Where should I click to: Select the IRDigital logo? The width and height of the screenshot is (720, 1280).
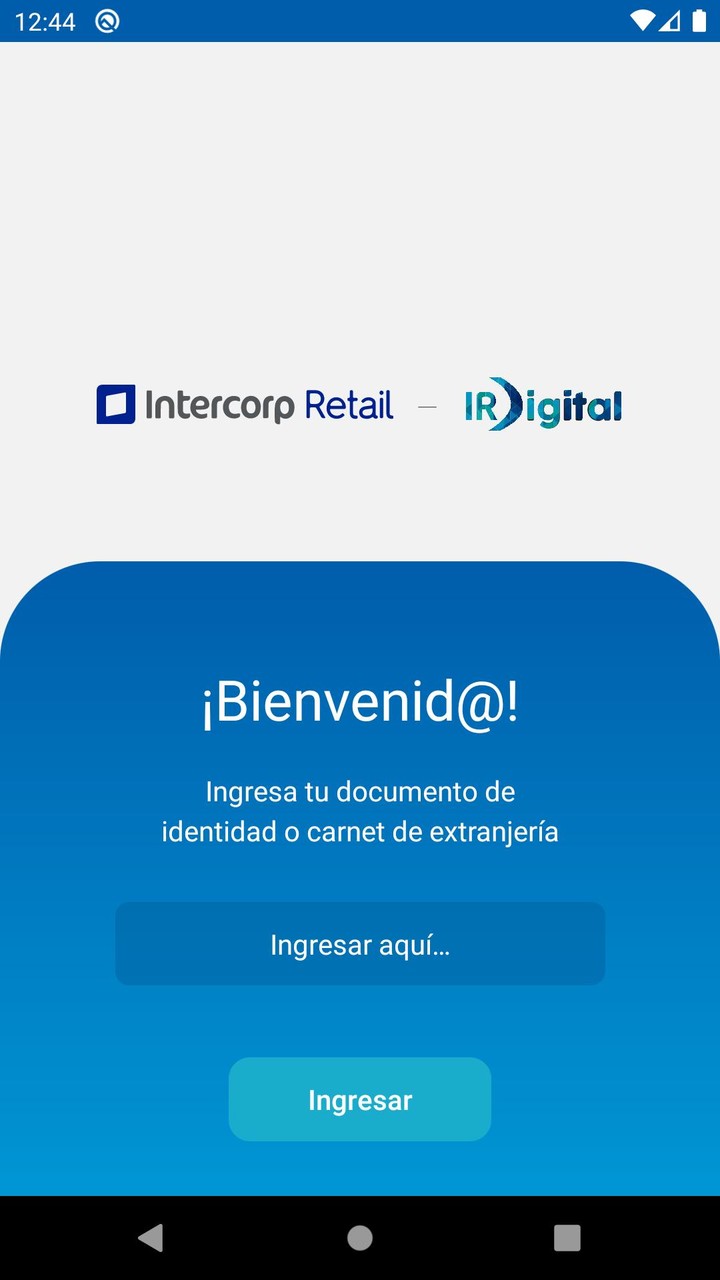(544, 404)
